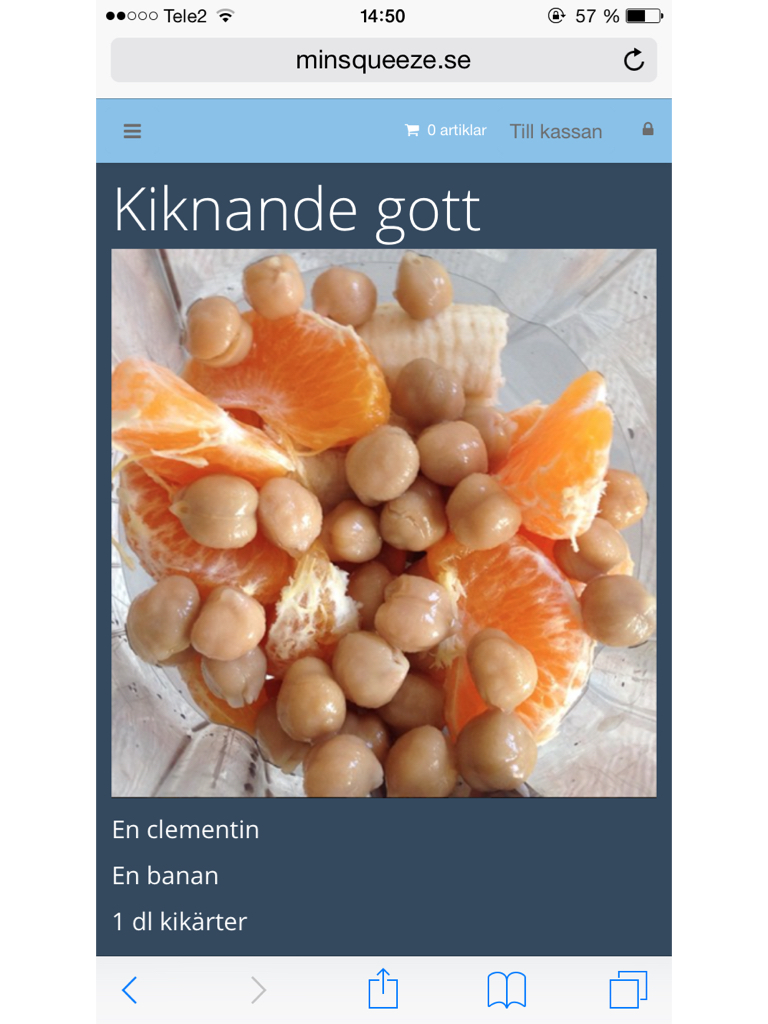Open the Safari share sheet
This screenshot has width=768, height=1024.
coord(383,989)
